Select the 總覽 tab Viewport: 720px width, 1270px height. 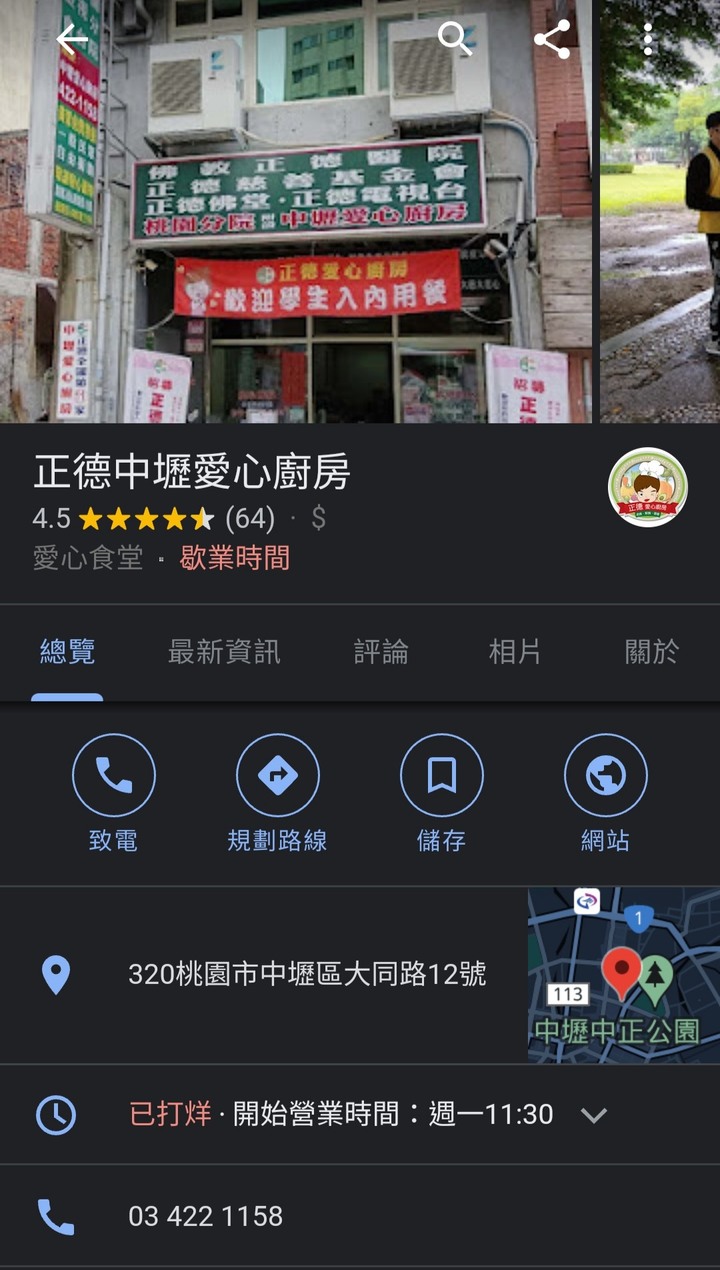click(67, 652)
